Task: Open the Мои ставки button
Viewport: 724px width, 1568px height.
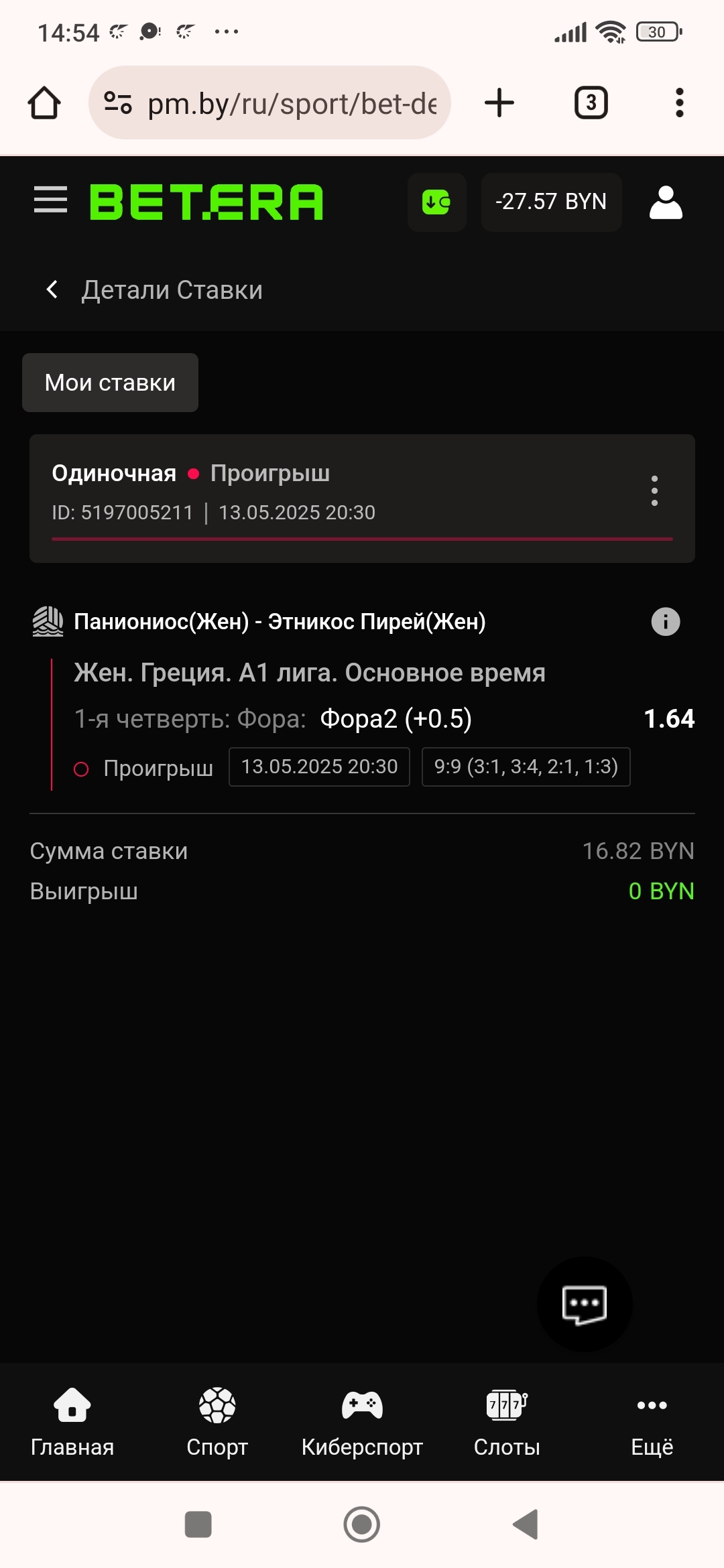Action: tap(110, 383)
